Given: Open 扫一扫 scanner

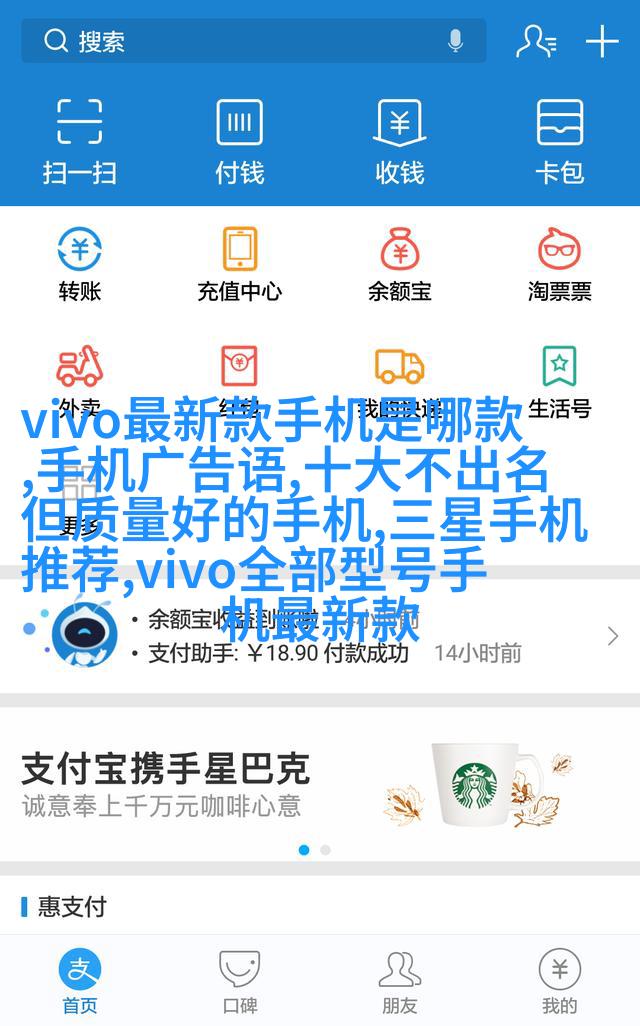Looking at the screenshot, I should [x=80, y=140].
